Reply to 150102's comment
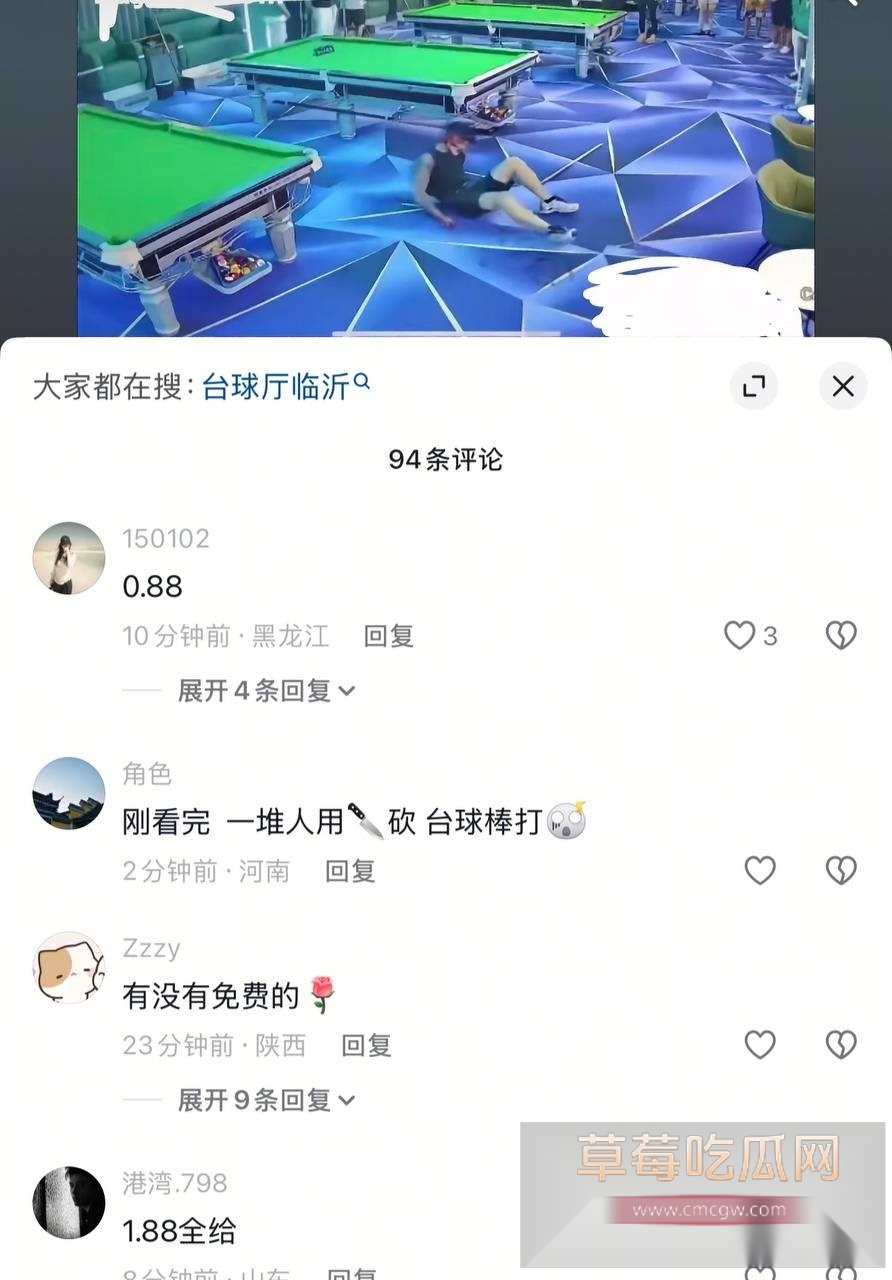 click(x=388, y=636)
